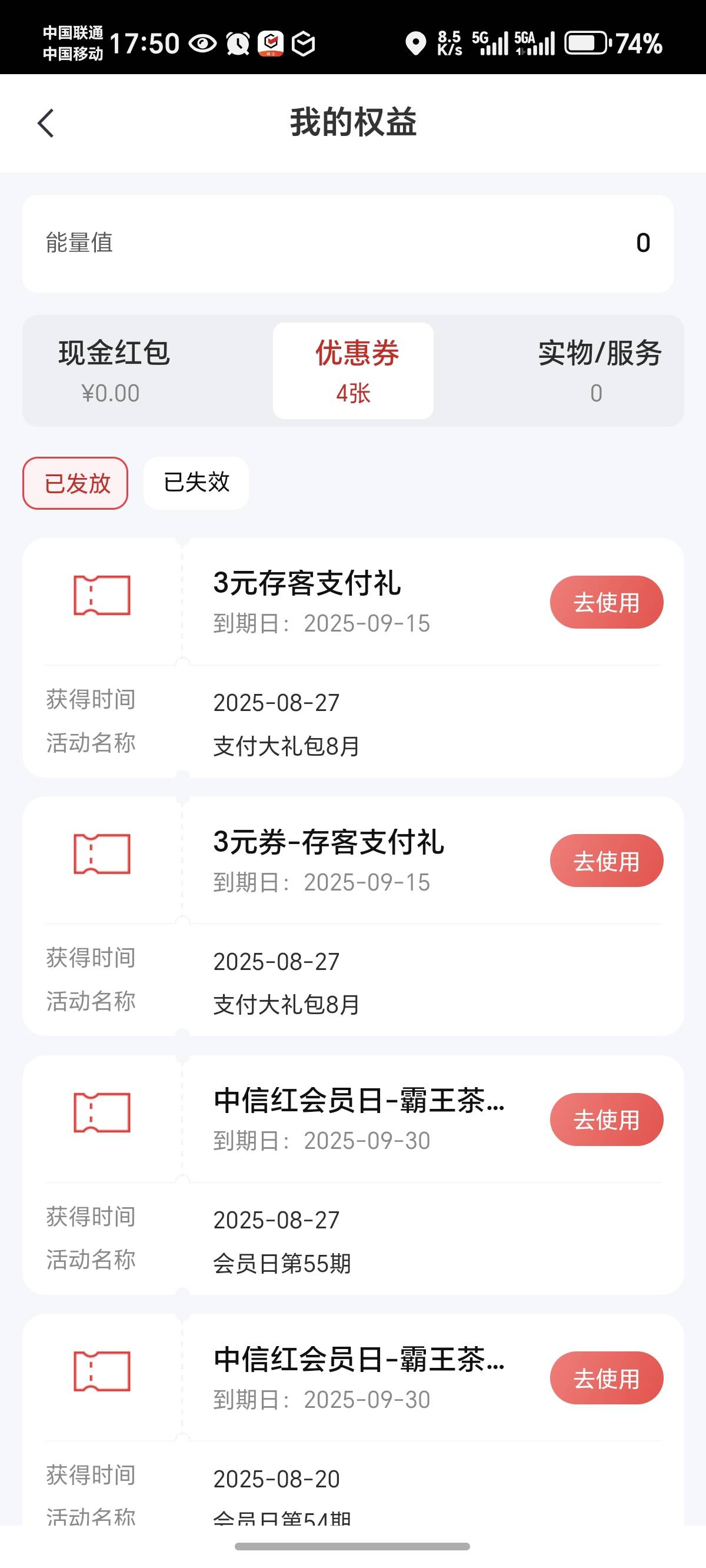Use the coupon obtained on 2025-08-20
The width and height of the screenshot is (706, 1568).
606,1378
